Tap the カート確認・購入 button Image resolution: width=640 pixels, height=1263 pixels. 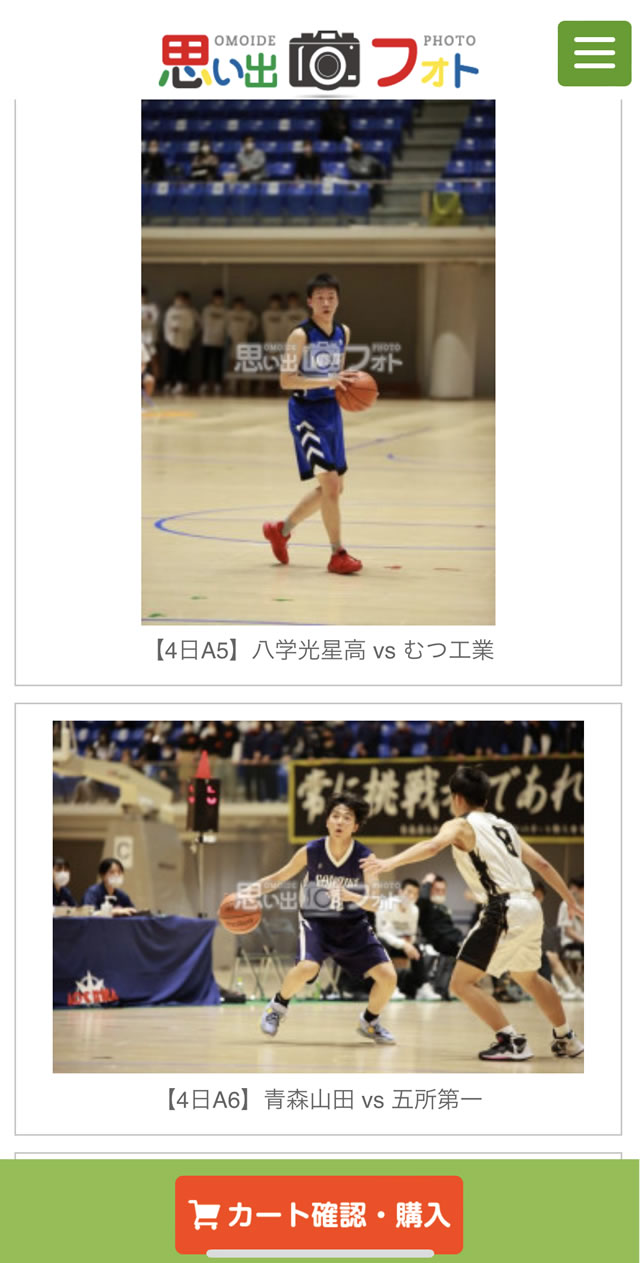click(x=319, y=1214)
